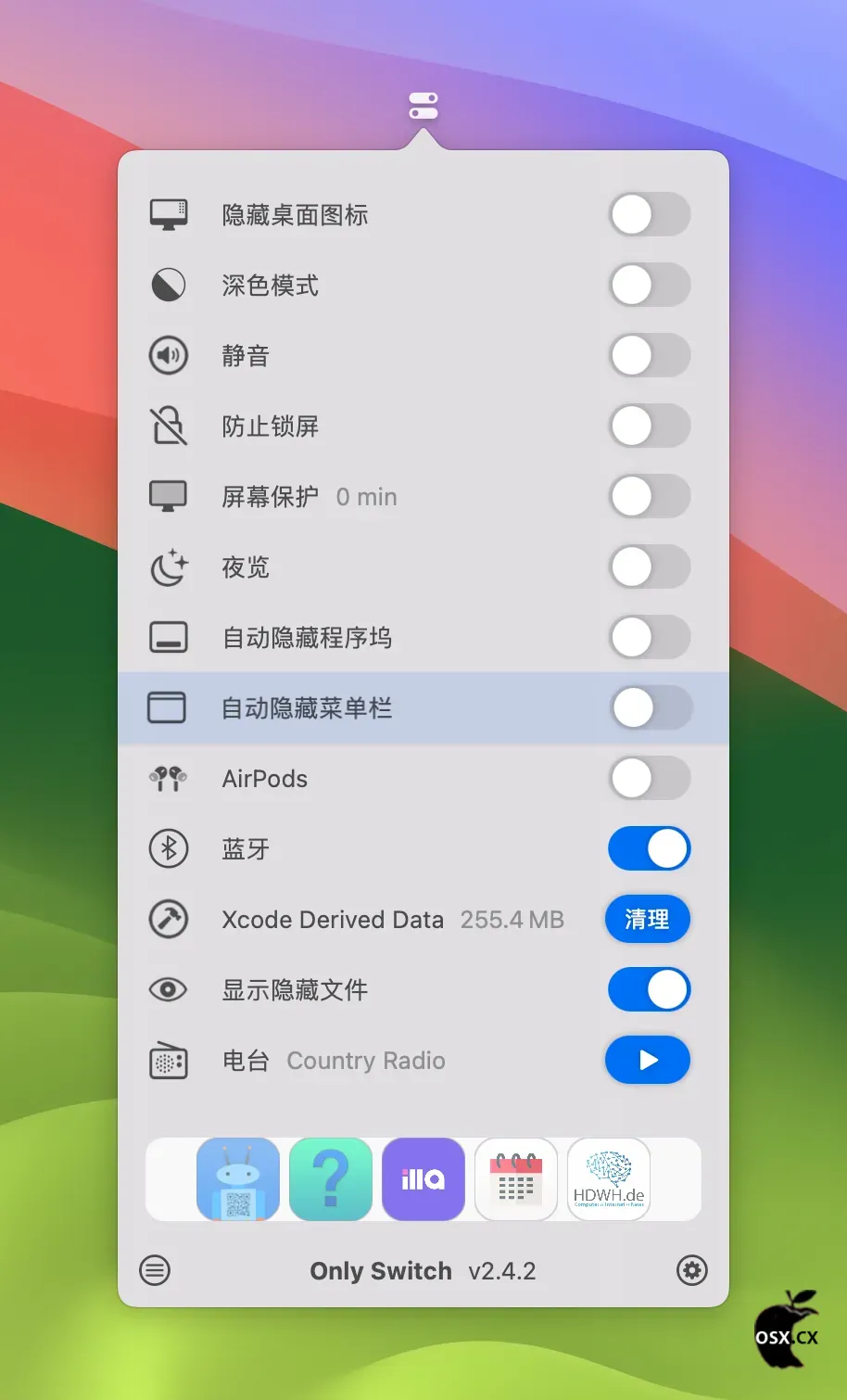Toggle 自动隐藏菜单栏 switch
The image size is (847, 1400).
[x=651, y=708]
